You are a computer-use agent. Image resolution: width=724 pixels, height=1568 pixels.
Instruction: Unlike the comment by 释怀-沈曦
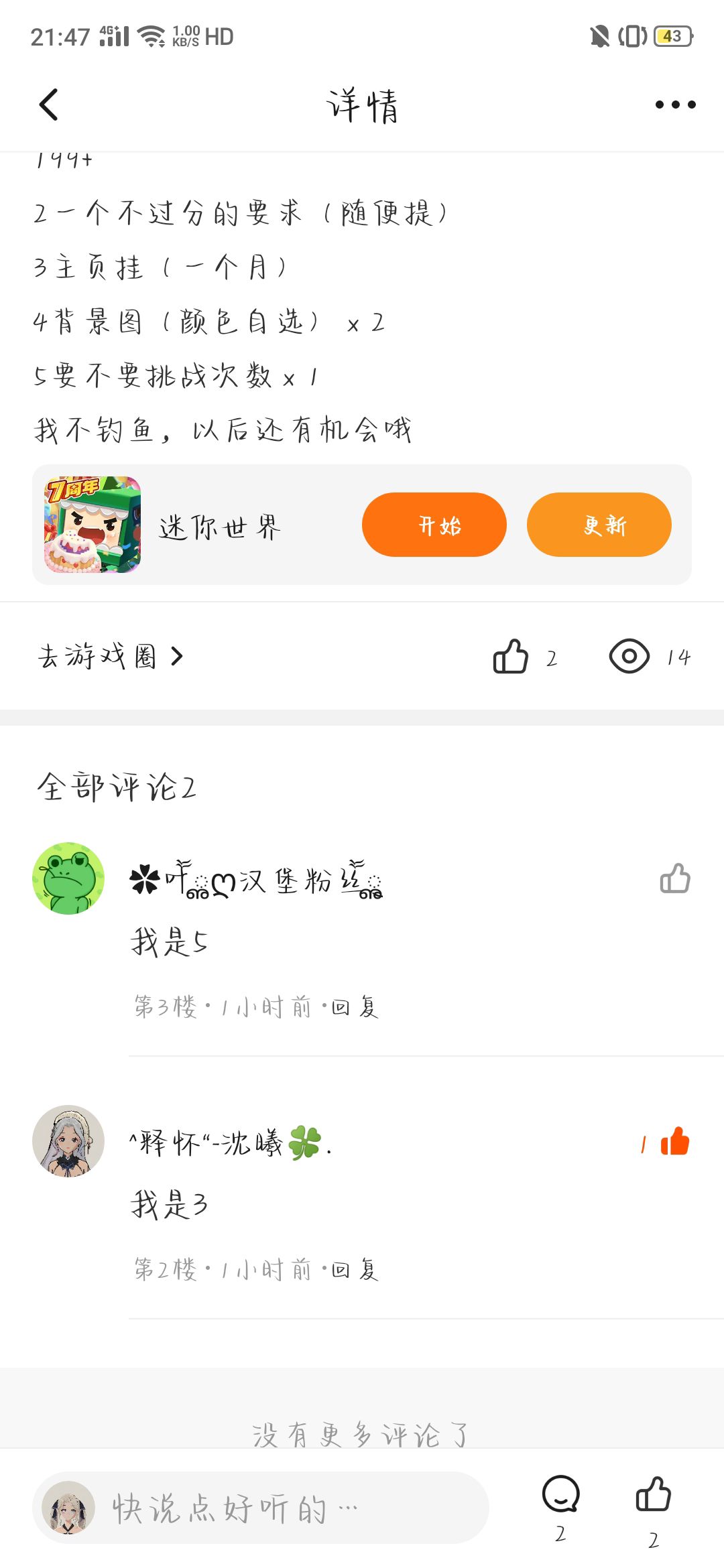pos(674,1141)
